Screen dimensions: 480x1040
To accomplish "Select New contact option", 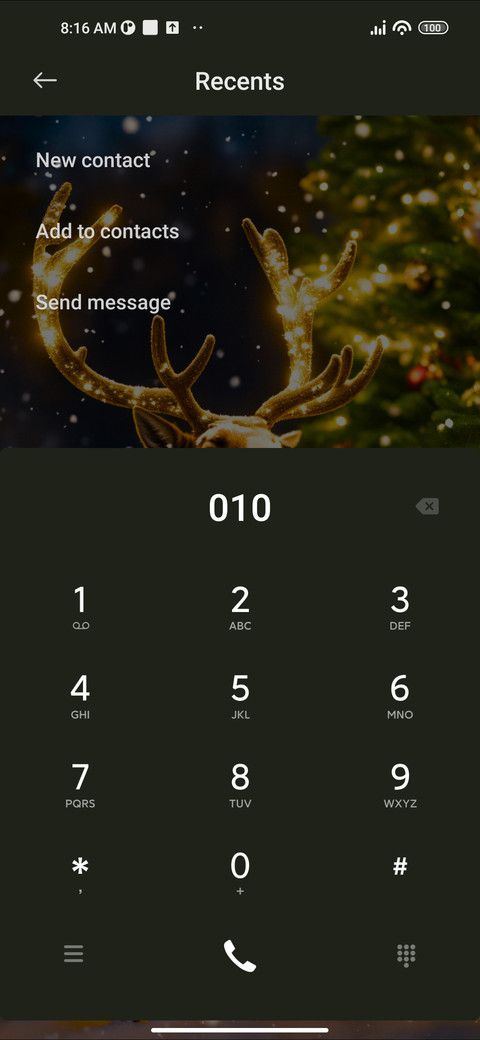I will pyautogui.click(x=93, y=160).
